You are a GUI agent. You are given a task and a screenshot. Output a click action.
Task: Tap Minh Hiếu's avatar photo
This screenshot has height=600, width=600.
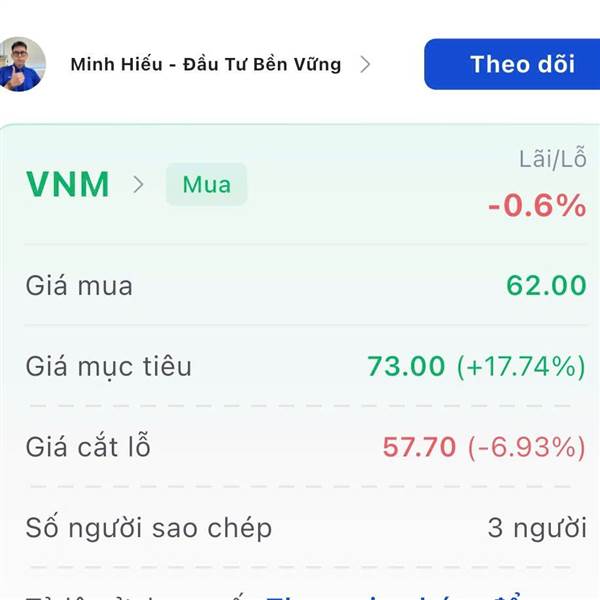[22, 64]
